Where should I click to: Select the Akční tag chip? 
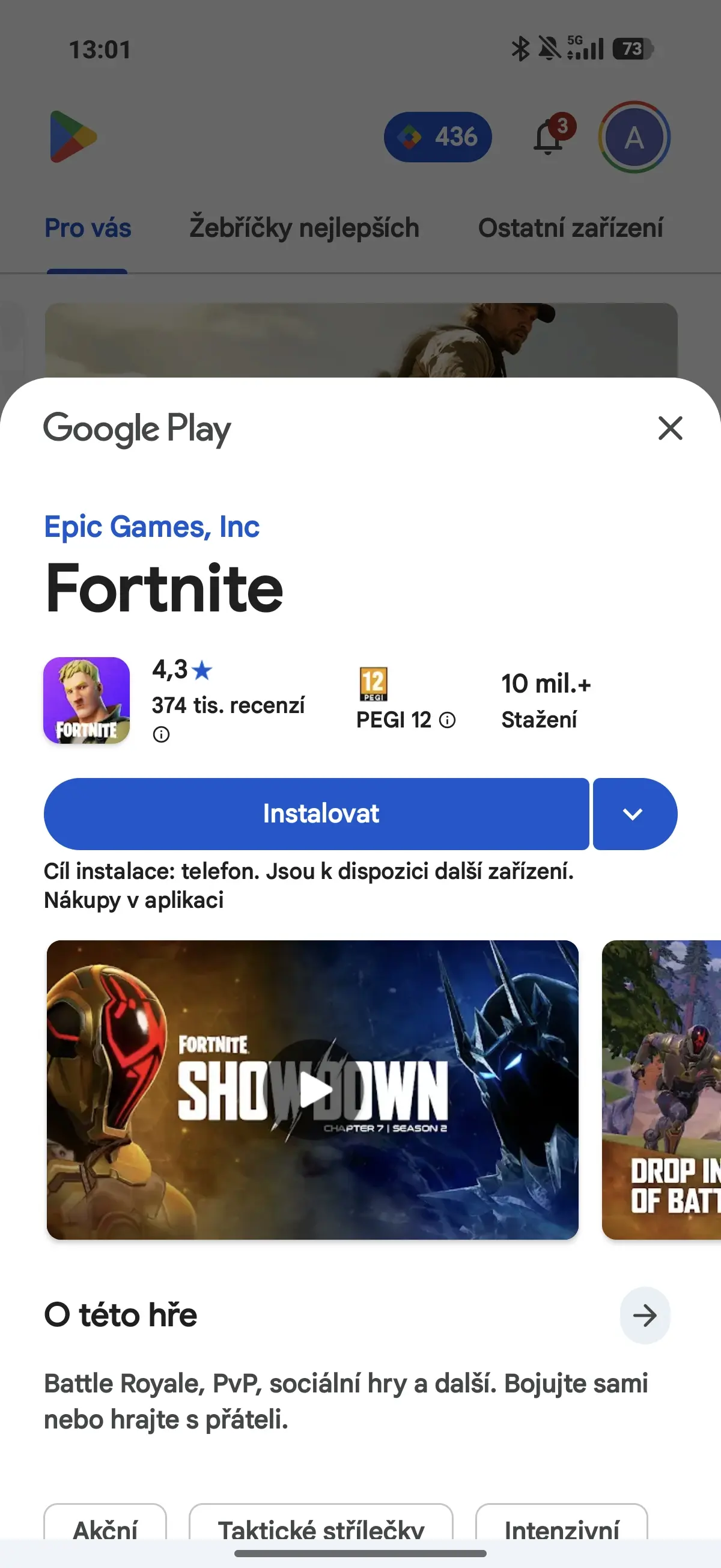pyautogui.click(x=105, y=1528)
